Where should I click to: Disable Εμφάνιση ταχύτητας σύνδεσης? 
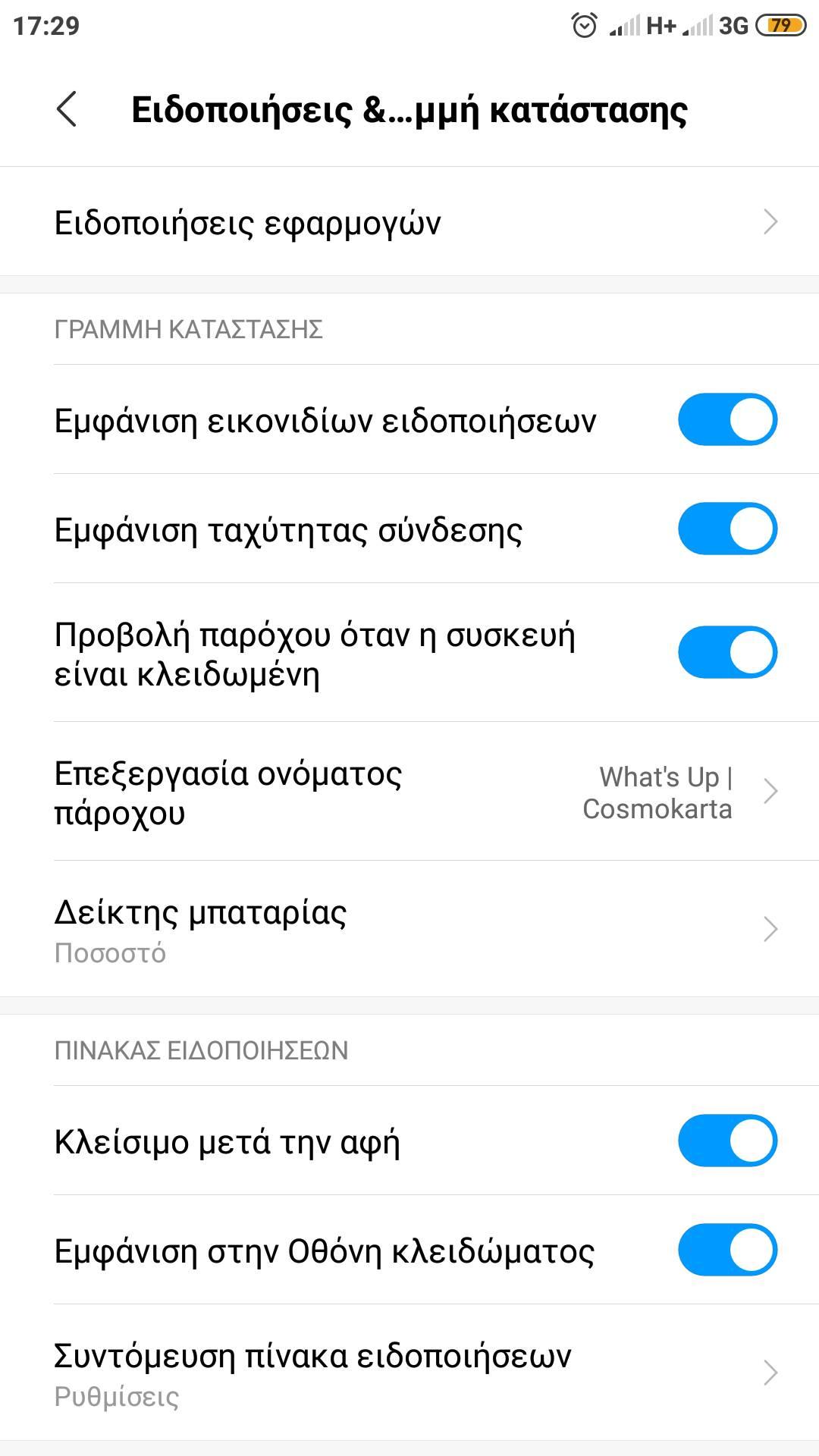click(x=726, y=529)
